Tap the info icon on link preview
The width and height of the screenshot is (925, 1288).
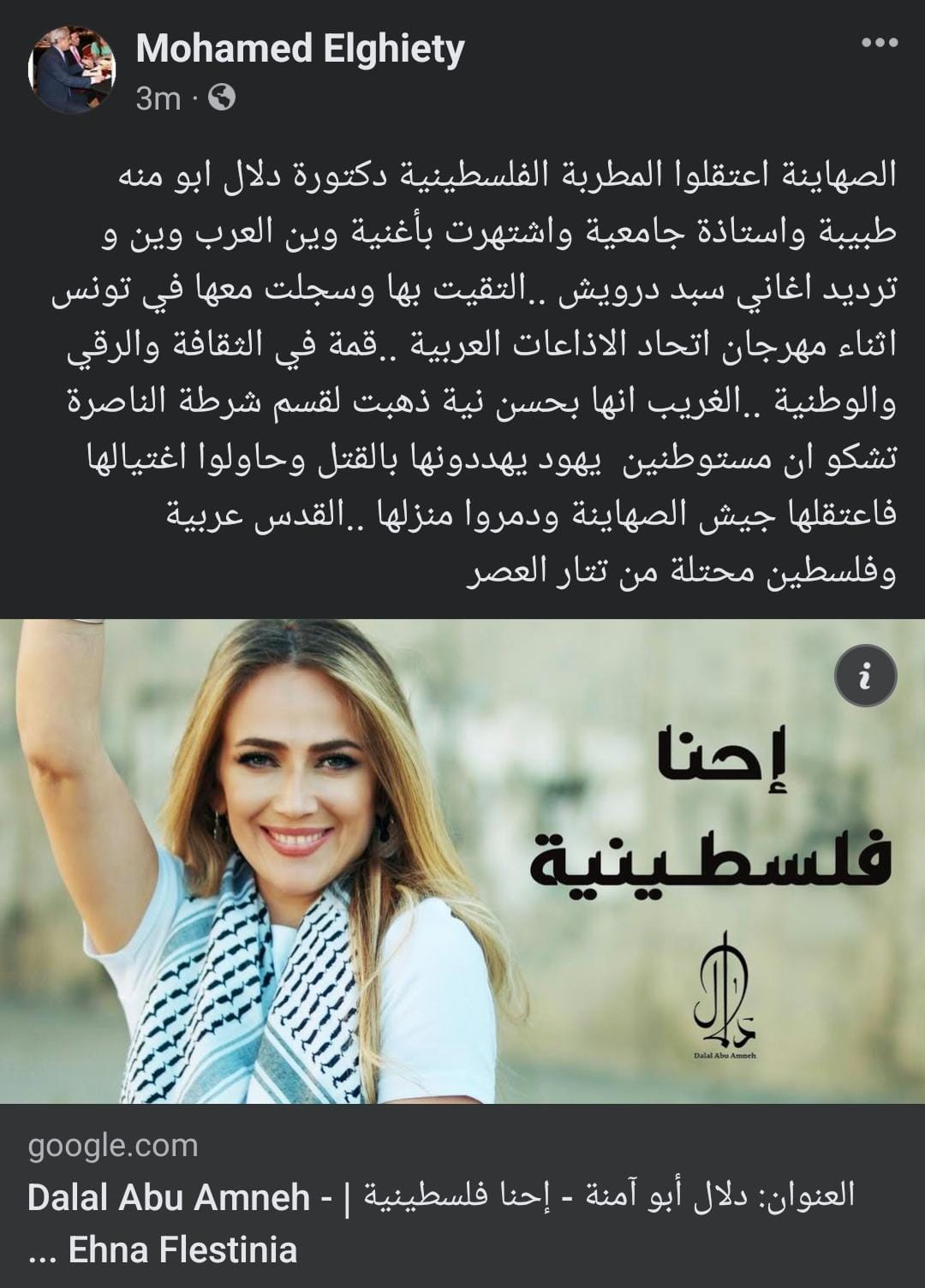coord(865,676)
